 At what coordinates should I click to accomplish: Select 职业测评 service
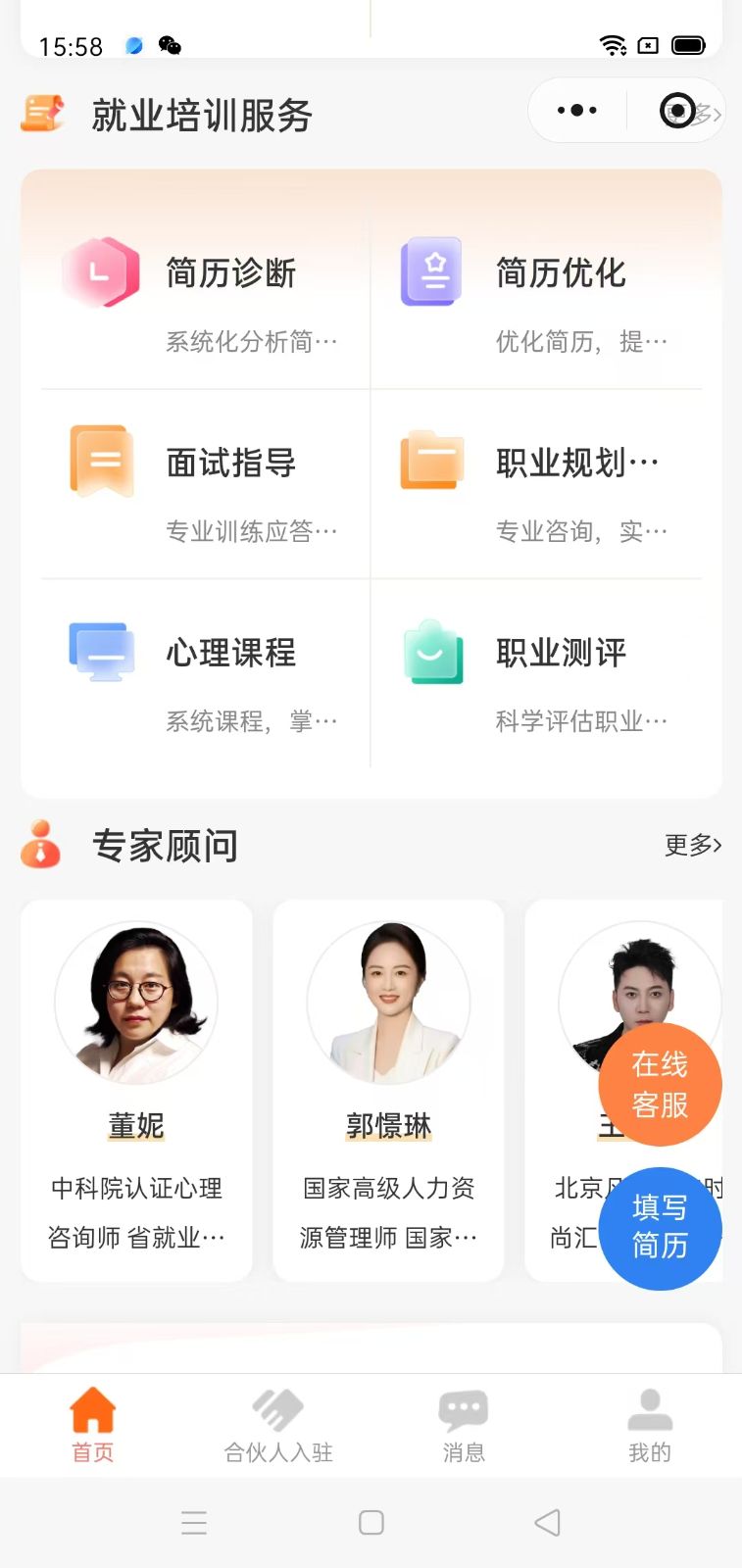(x=536, y=674)
